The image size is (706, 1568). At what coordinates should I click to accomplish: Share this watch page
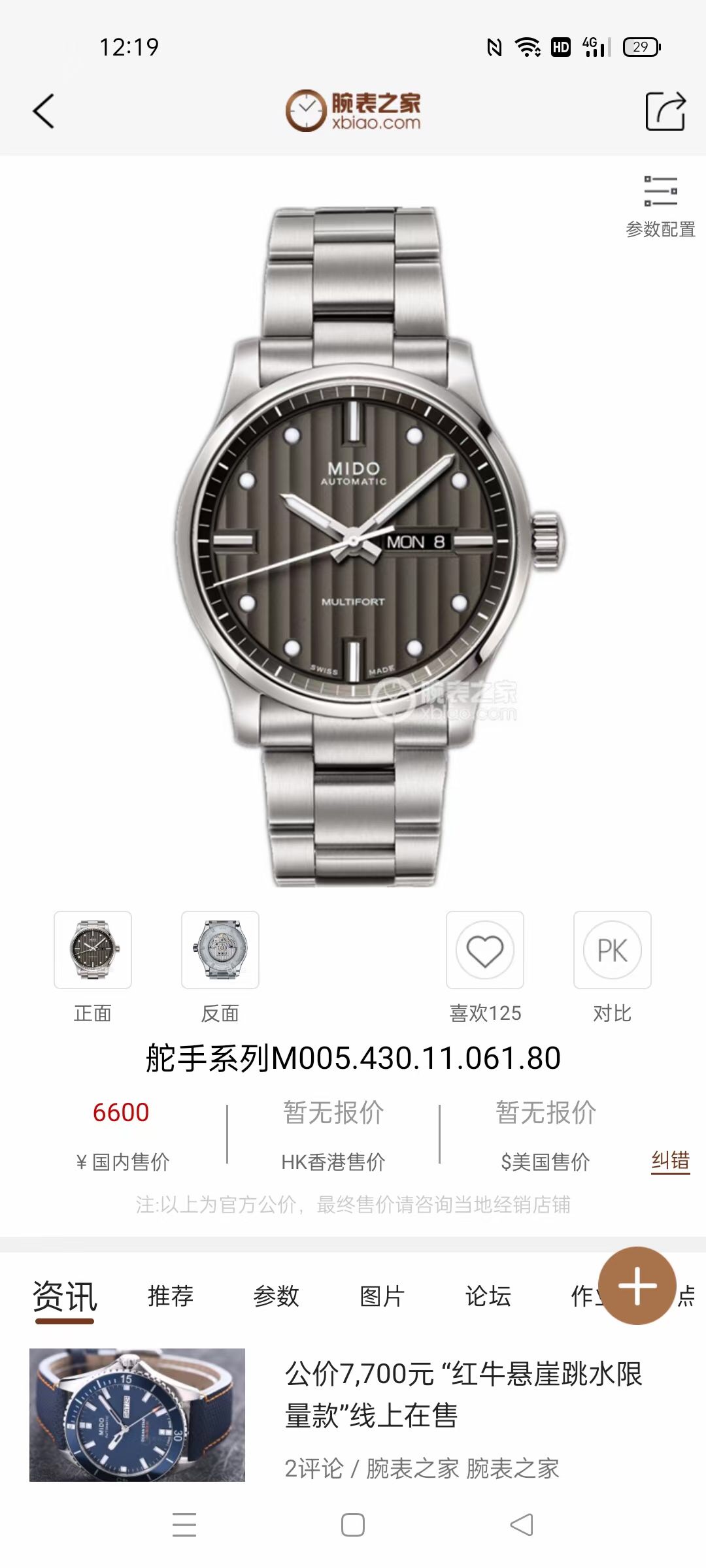click(x=665, y=111)
